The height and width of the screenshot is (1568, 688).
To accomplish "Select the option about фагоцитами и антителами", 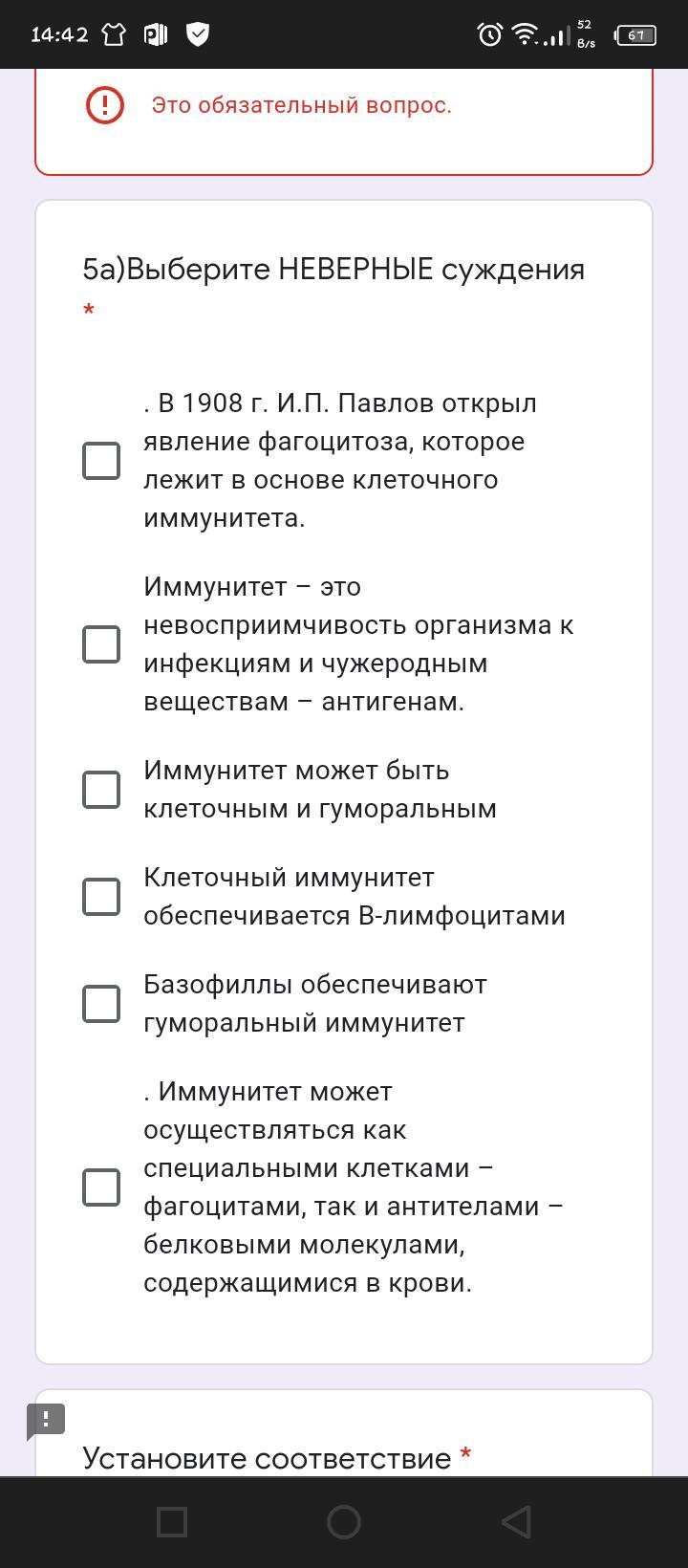I will (x=101, y=1187).
